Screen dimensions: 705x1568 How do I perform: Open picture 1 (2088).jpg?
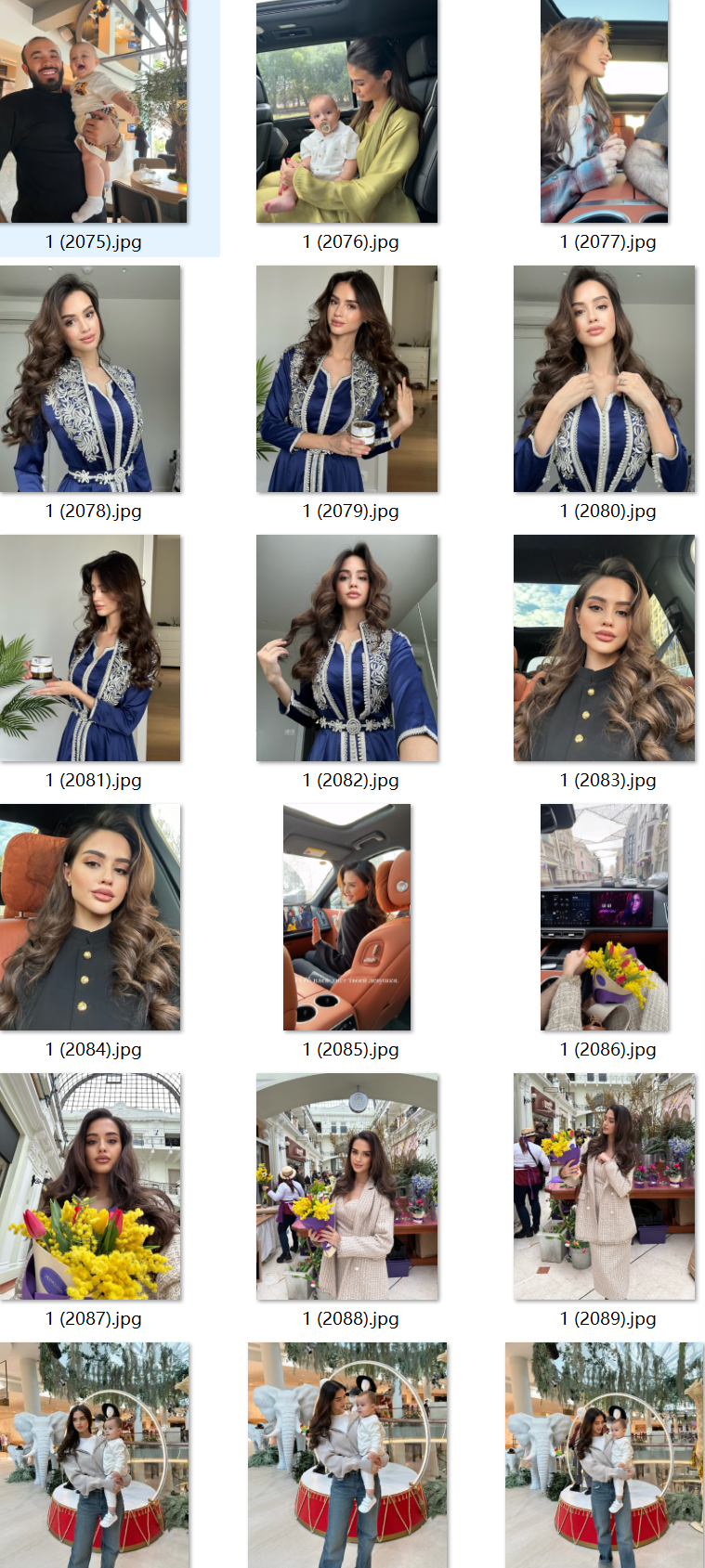(346, 1186)
